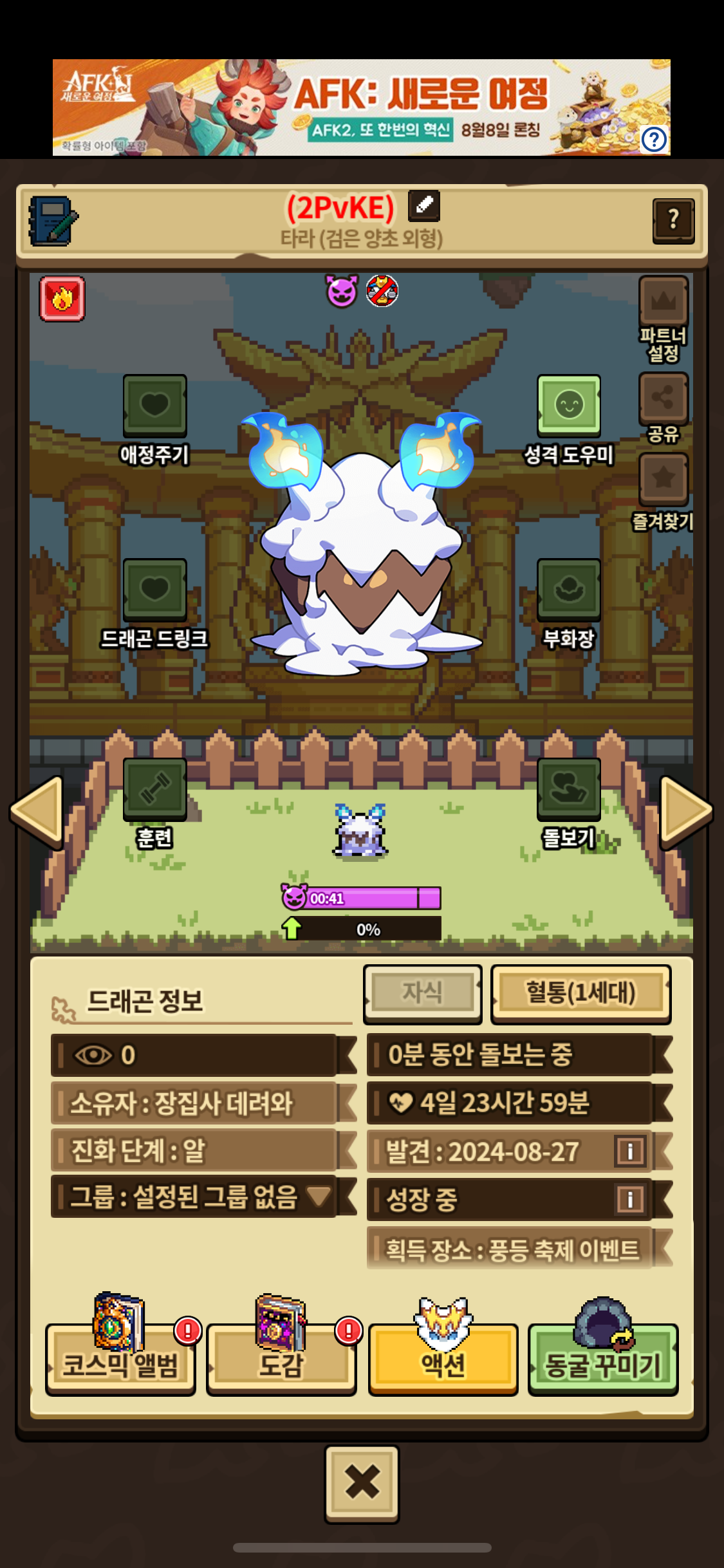Open 파트너 설정 partner settings

[x=664, y=303]
